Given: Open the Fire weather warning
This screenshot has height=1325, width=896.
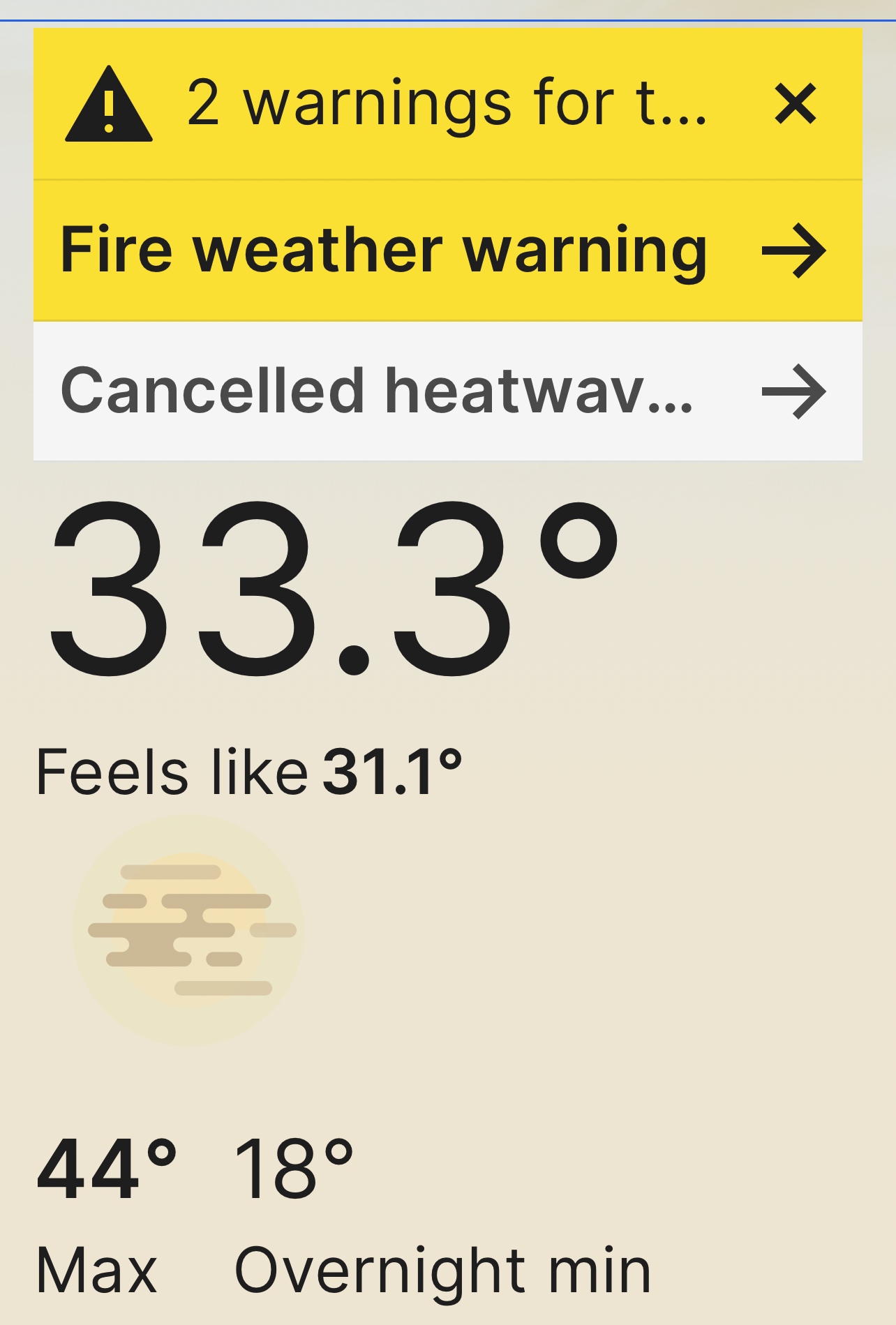Looking at the screenshot, I should [447, 250].
